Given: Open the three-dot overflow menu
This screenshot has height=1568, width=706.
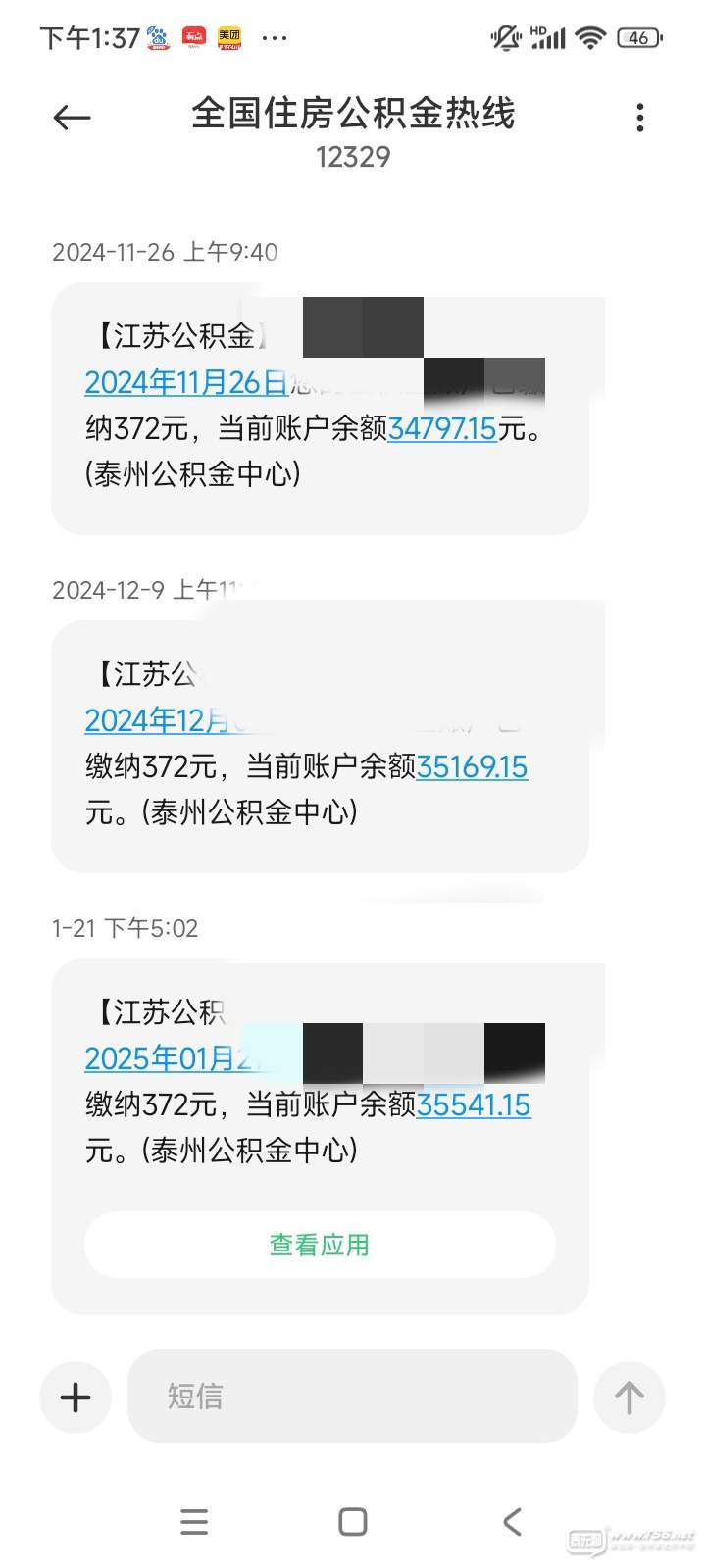Looking at the screenshot, I should pos(640,118).
